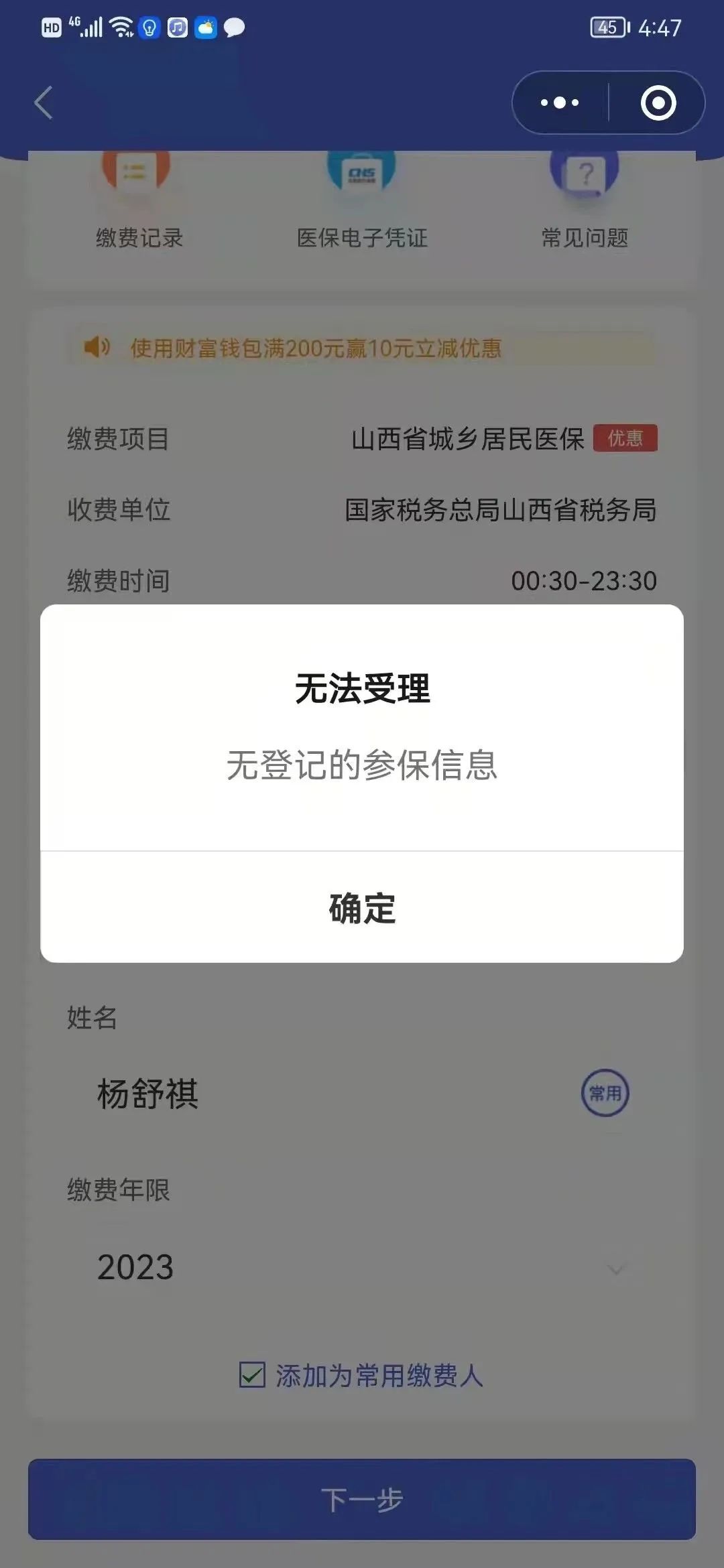Screen dimensions: 724x1568
Task: Tap the 常用 frequent payer badge
Action: [605, 1093]
